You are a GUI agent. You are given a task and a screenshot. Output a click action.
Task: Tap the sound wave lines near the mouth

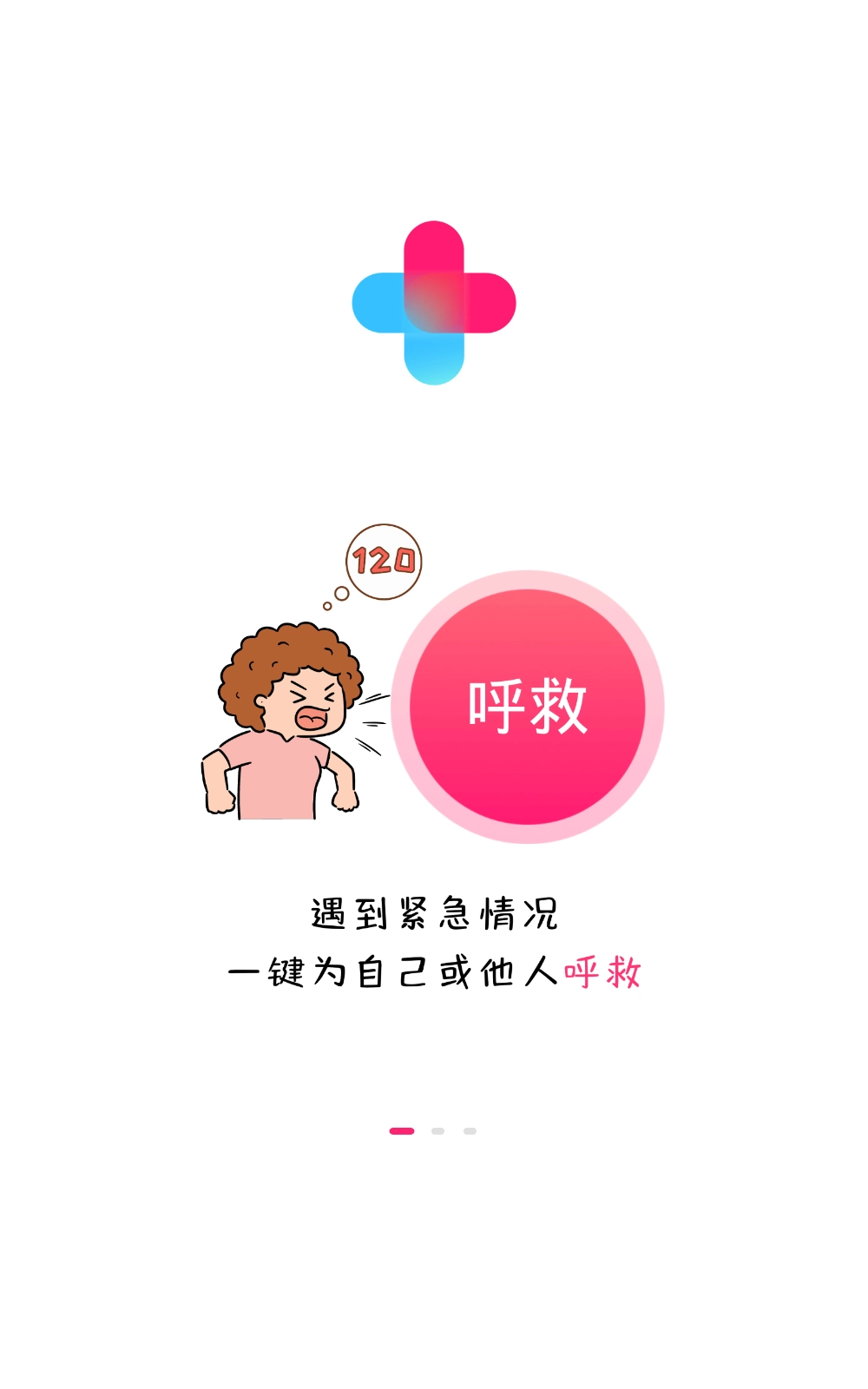coord(372,725)
